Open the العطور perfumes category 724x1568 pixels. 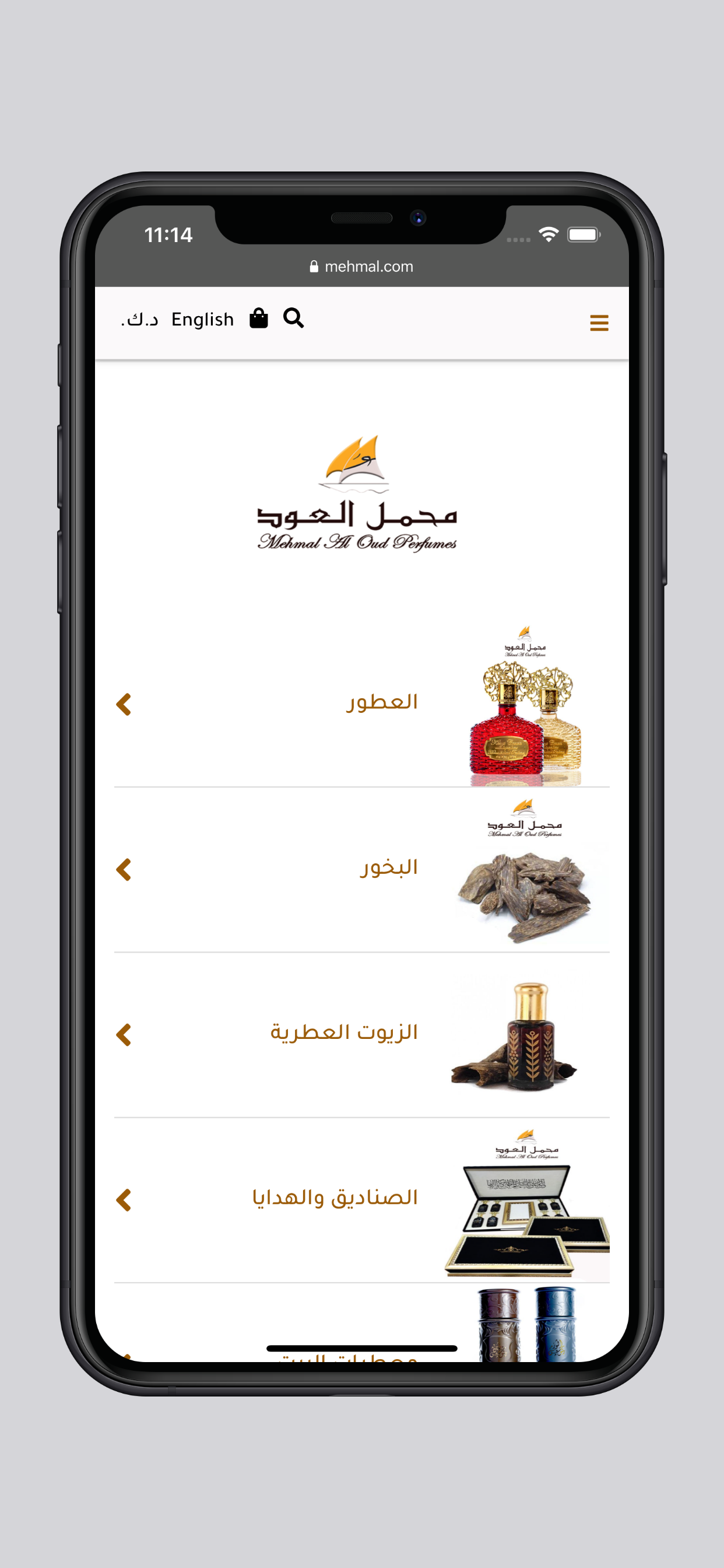[x=381, y=702]
